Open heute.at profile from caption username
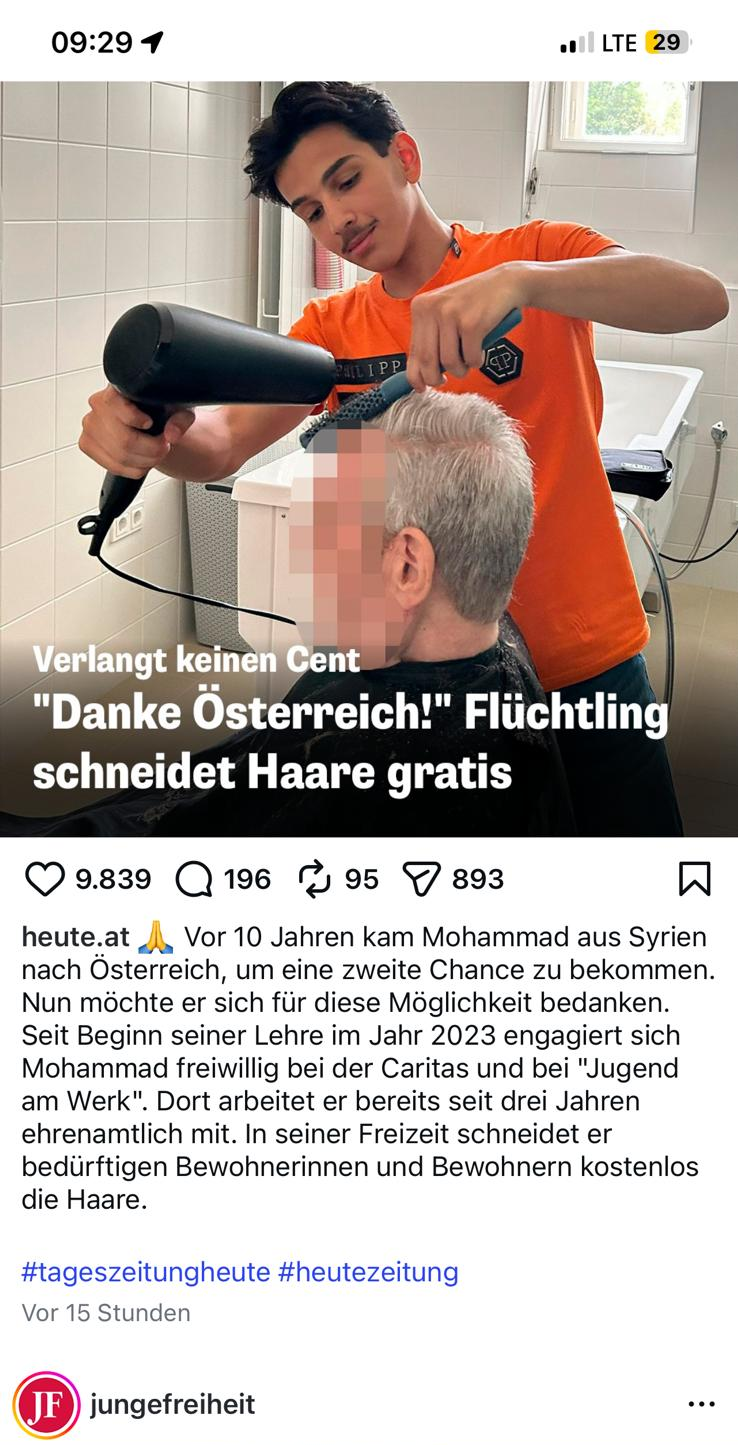 (76, 937)
